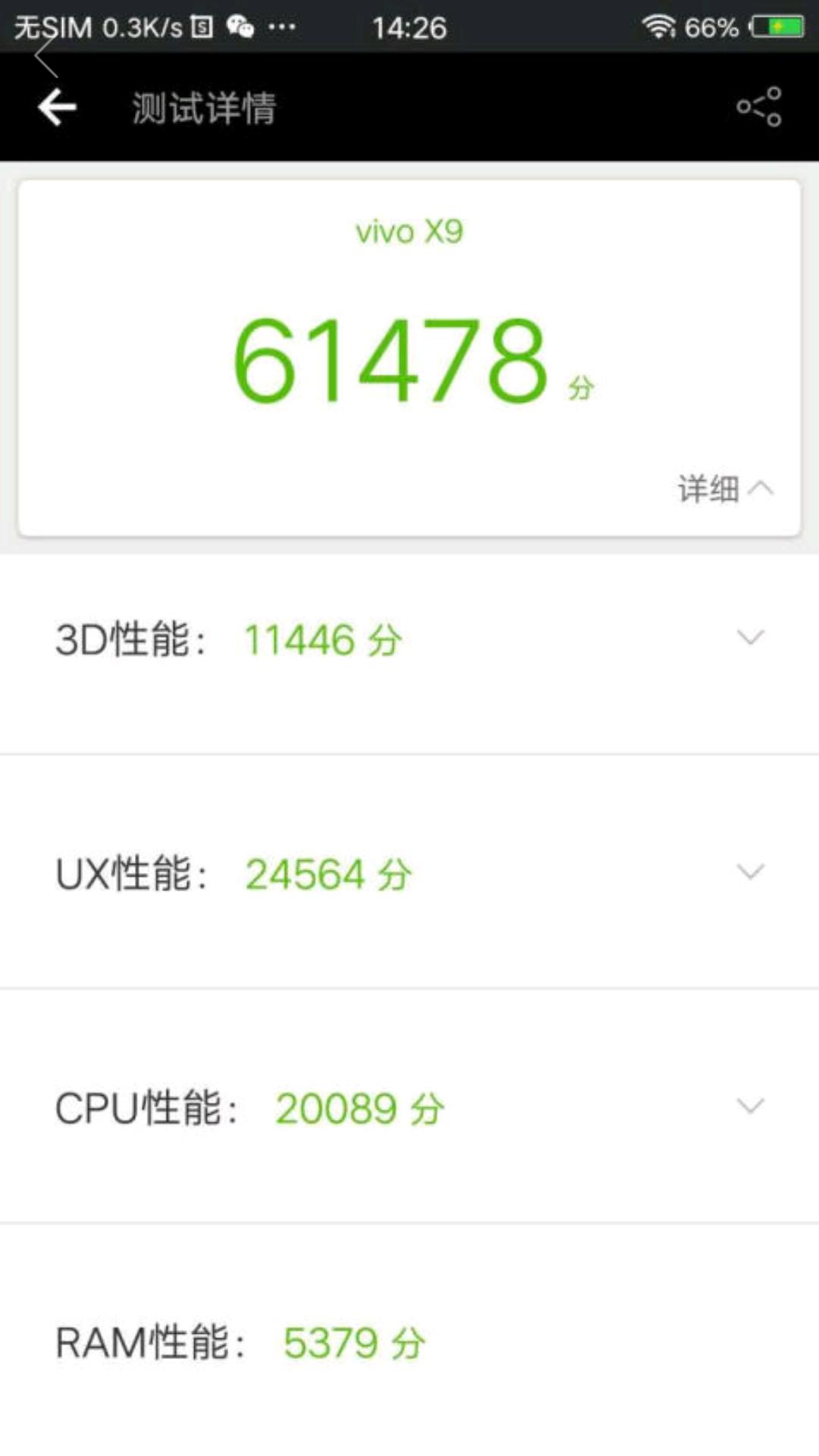The height and width of the screenshot is (1456, 819).
Task: Tap the battery level percentage 66%
Action: point(713,27)
